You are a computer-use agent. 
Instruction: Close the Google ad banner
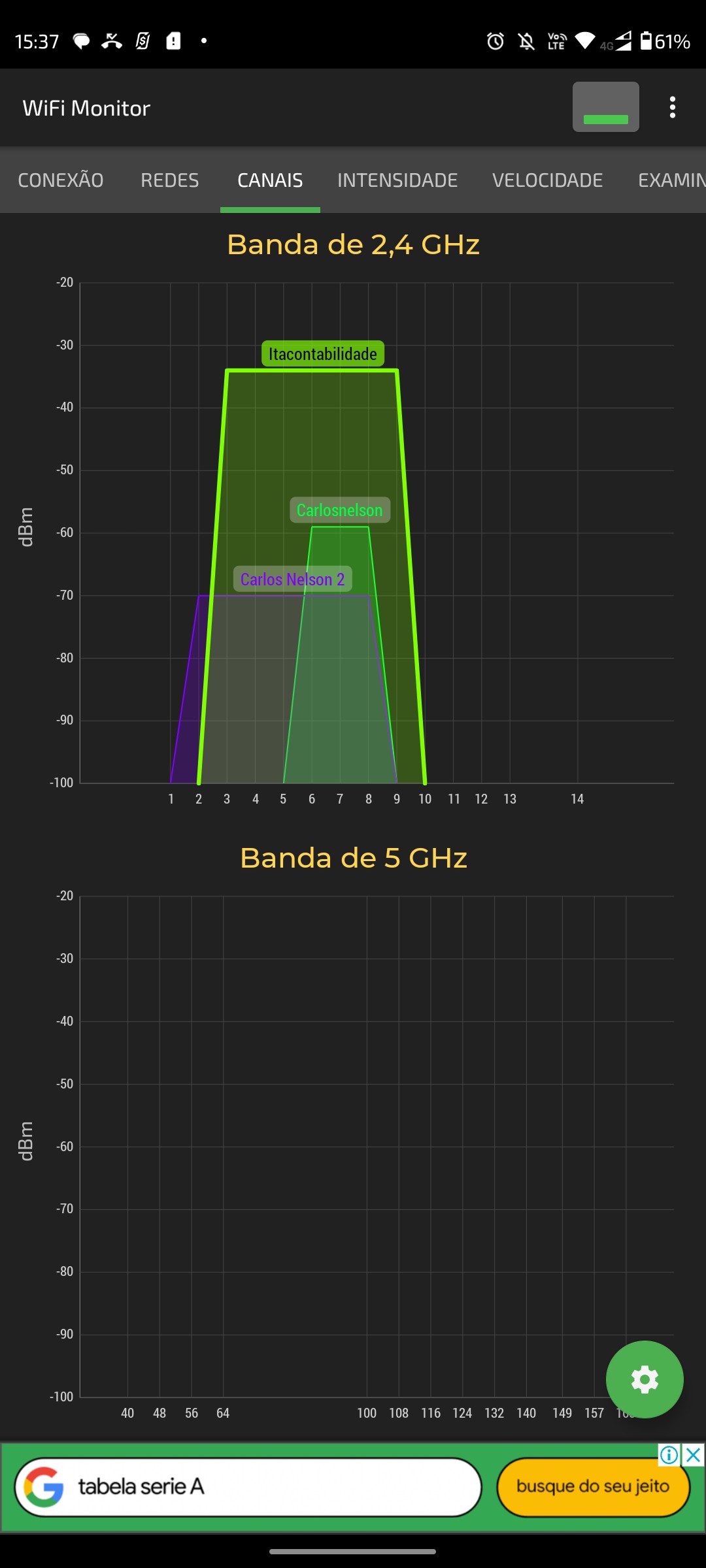point(694,1455)
